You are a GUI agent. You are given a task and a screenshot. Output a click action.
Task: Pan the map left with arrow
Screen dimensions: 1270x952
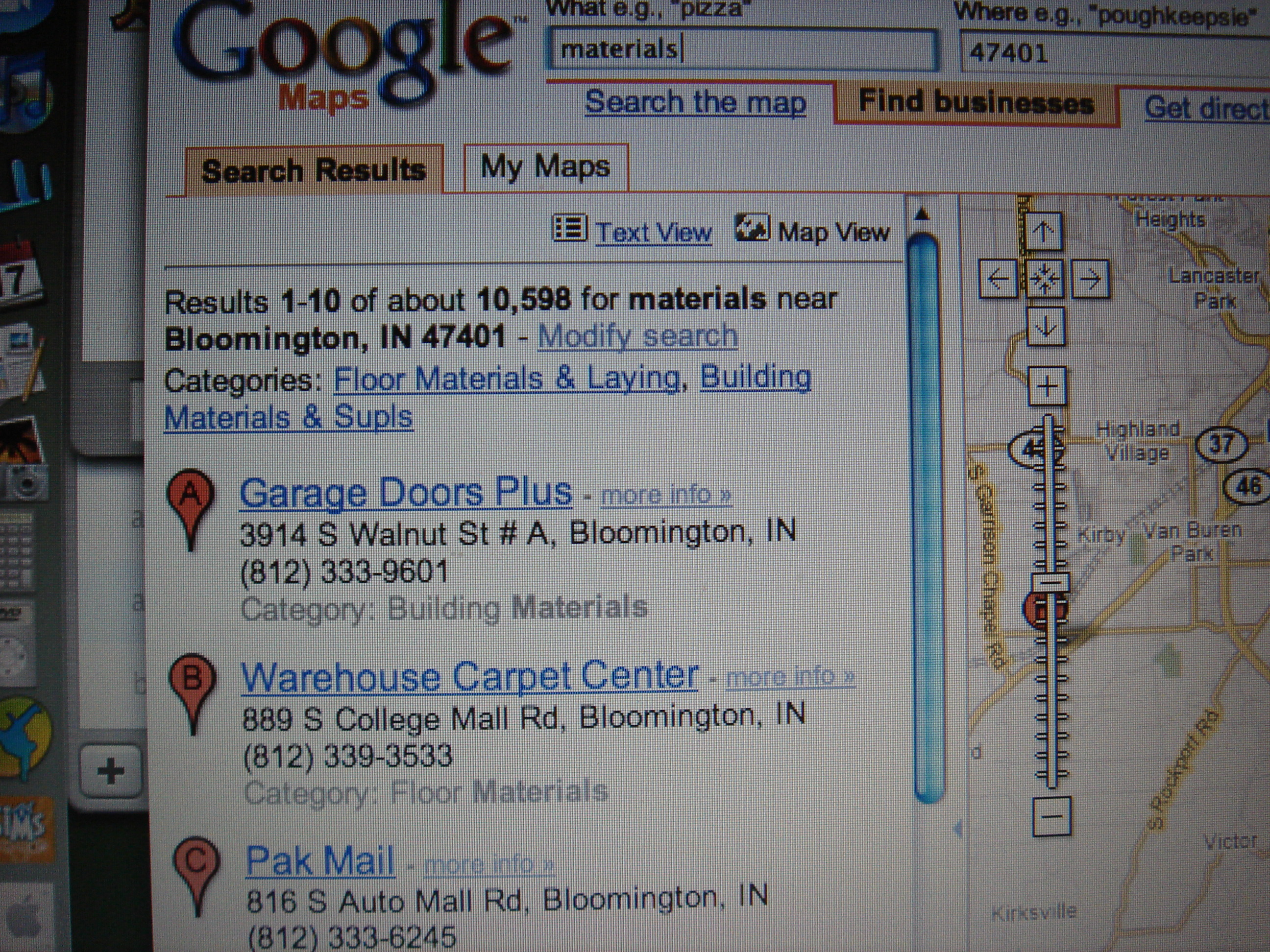[998, 280]
